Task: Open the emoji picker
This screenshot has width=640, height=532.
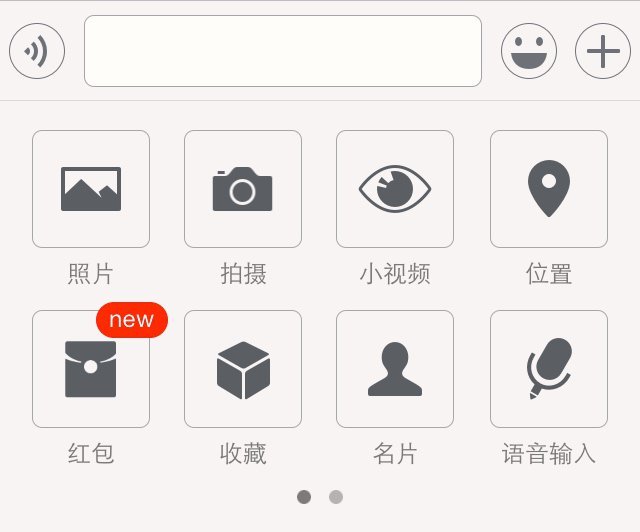Action: [528, 51]
